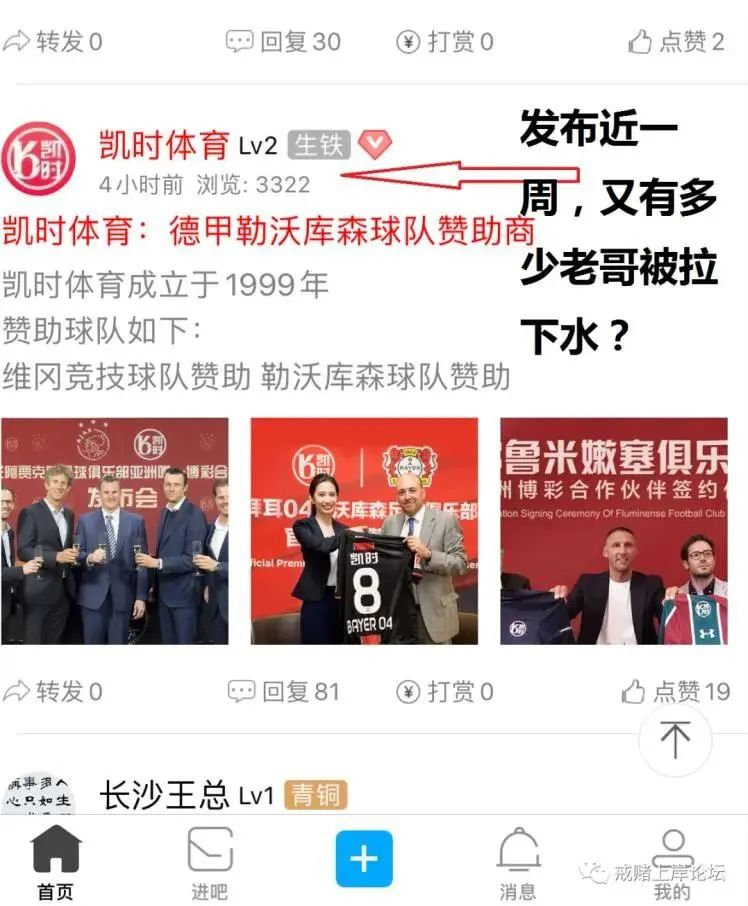748x906 pixels.
Task: Like the 凯时体育 post with 19 likes
Action: tap(676, 691)
